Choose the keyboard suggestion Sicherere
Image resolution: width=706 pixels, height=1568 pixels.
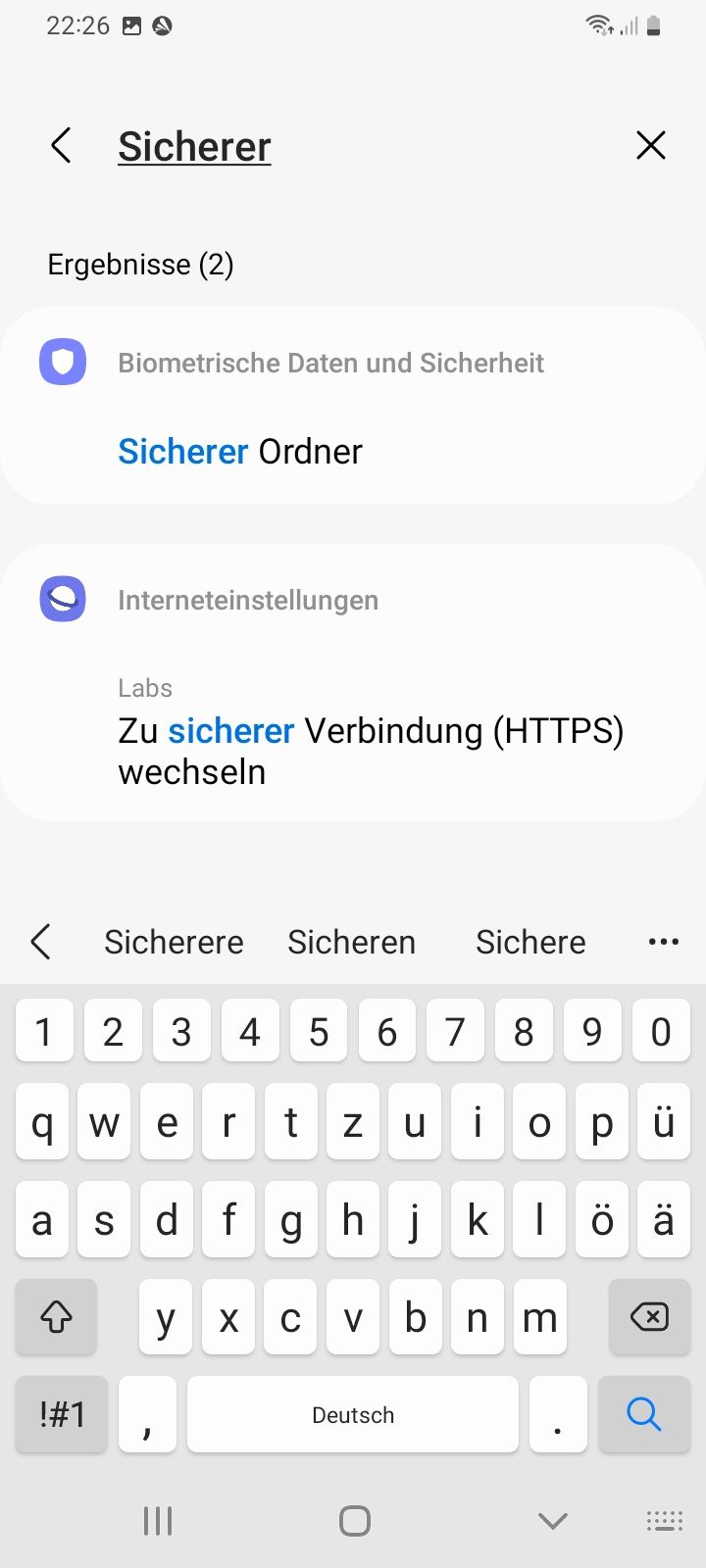(174, 942)
